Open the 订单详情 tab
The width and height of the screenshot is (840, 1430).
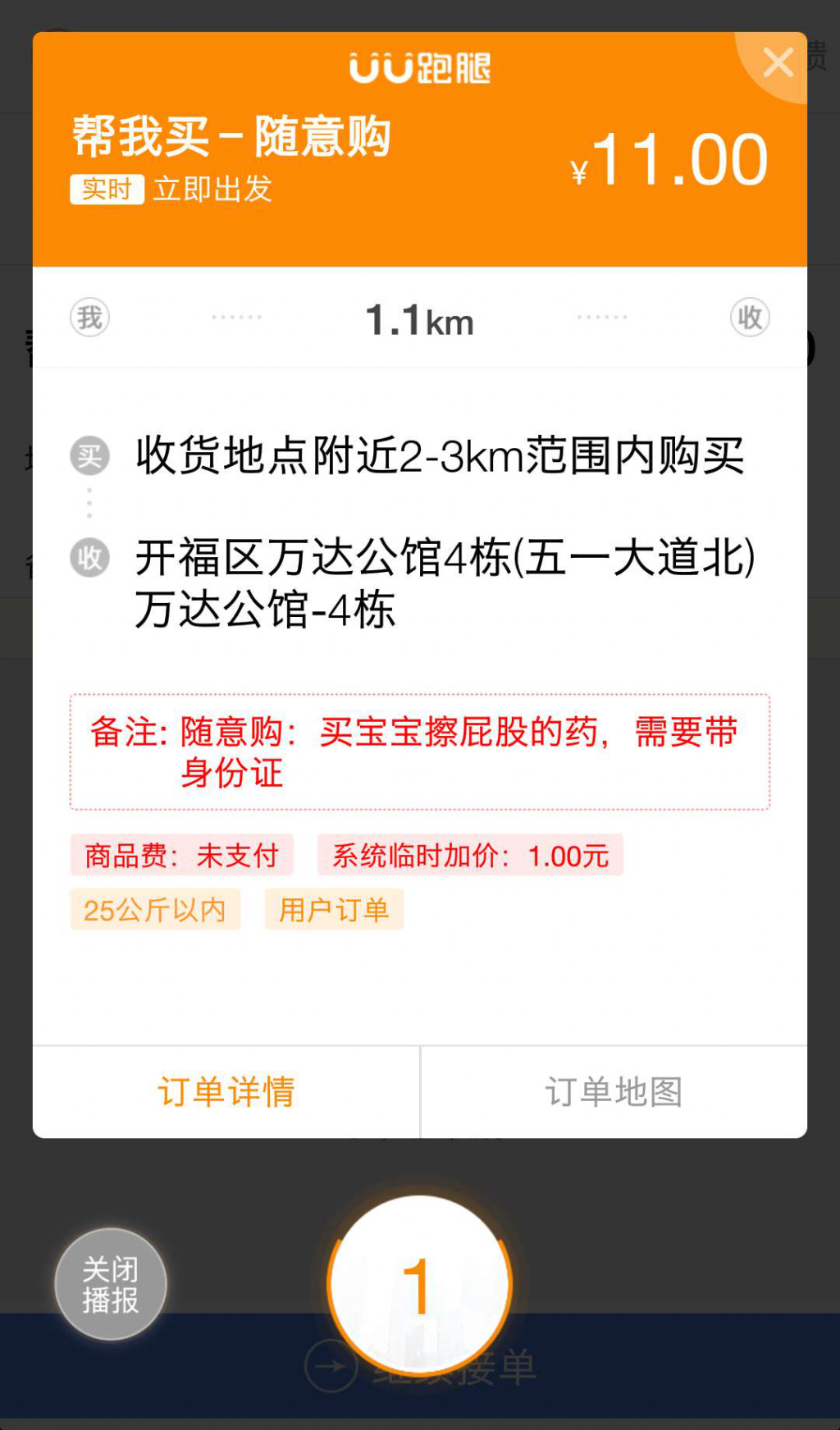[226, 1092]
